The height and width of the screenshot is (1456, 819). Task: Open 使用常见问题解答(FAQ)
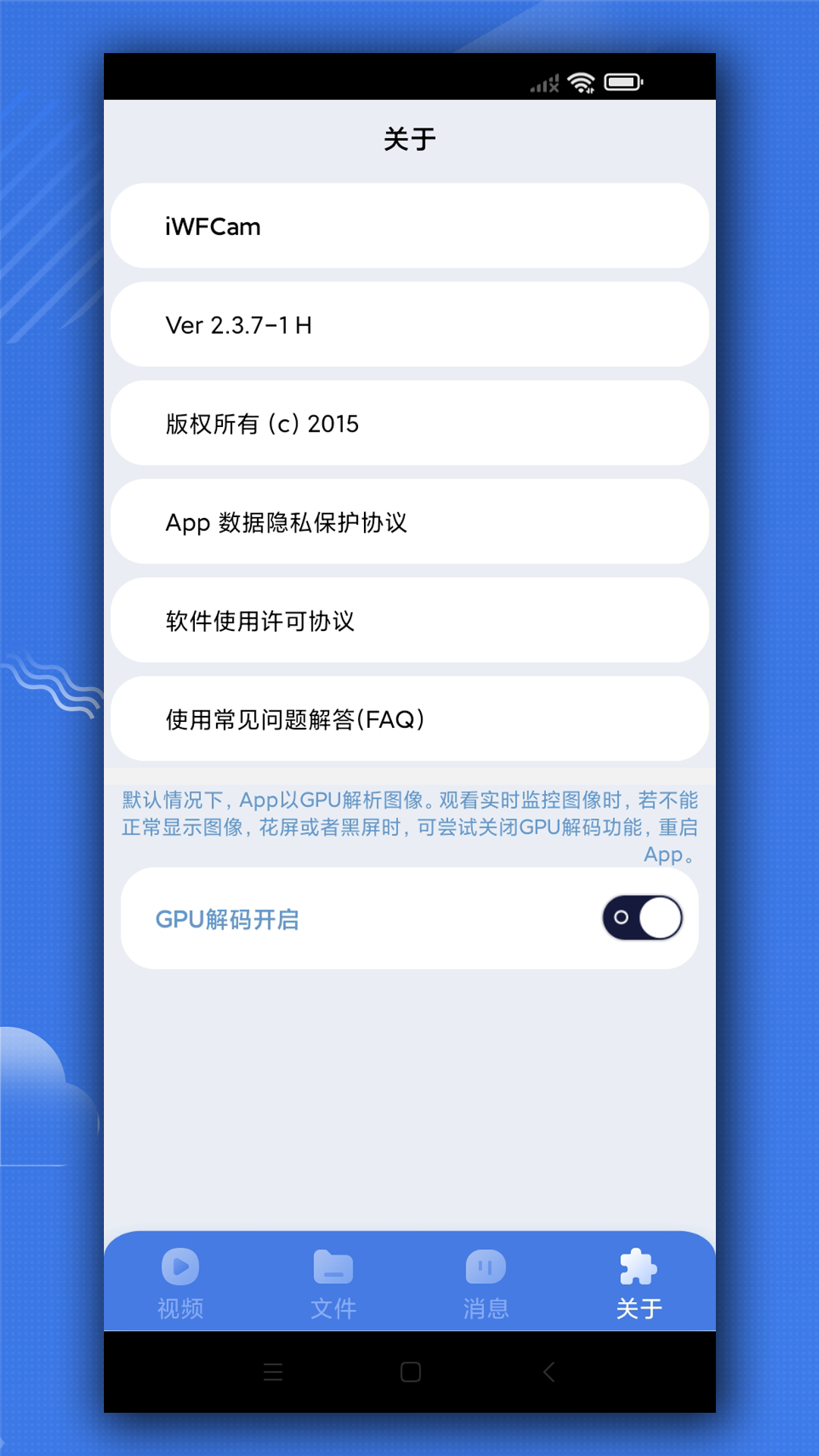coord(409,719)
